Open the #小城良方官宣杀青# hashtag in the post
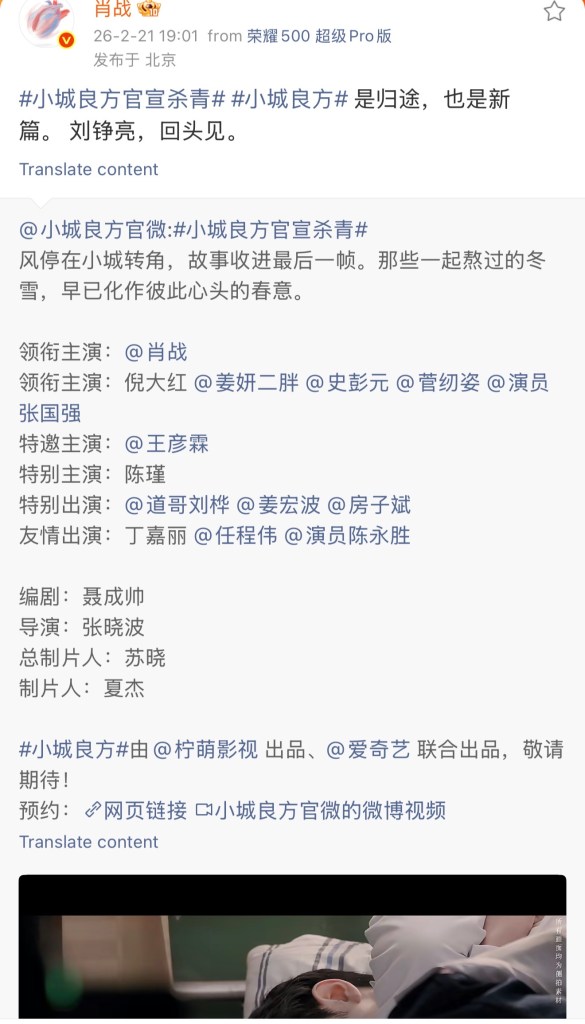 coord(122,99)
